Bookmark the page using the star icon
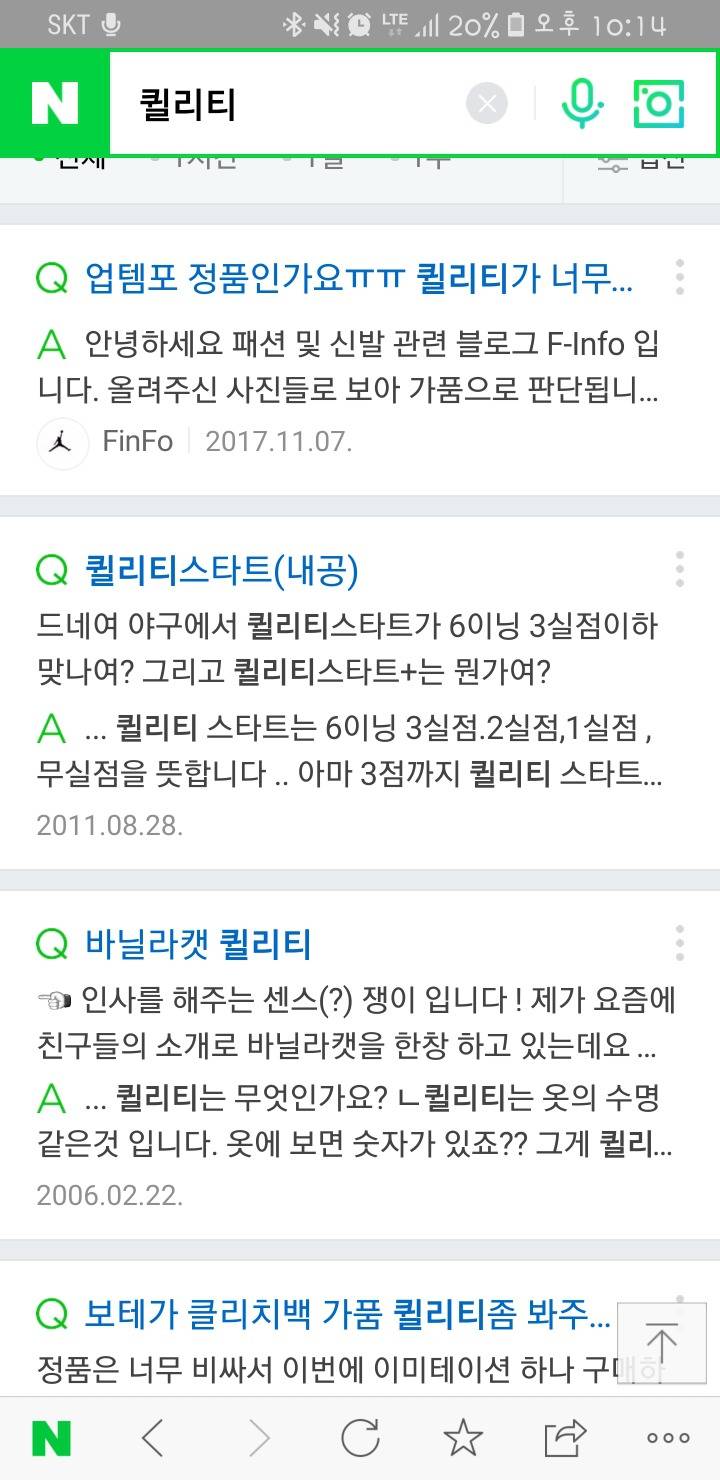 pyautogui.click(x=463, y=1438)
